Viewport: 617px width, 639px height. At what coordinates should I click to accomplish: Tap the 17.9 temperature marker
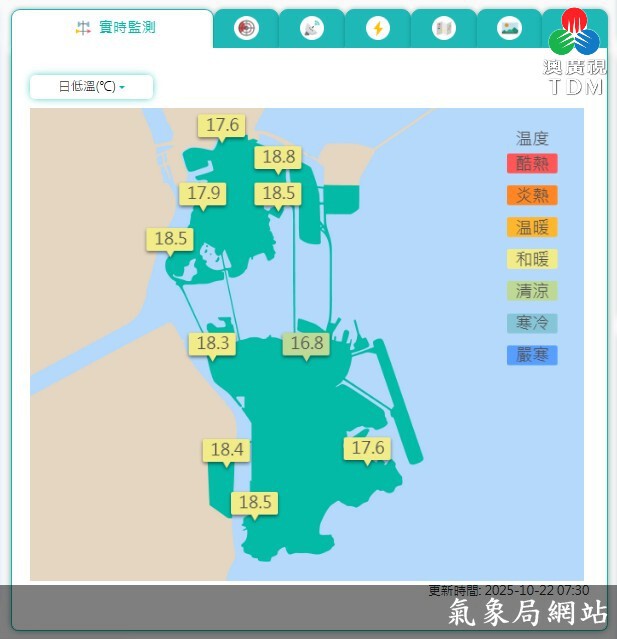tap(203, 193)
